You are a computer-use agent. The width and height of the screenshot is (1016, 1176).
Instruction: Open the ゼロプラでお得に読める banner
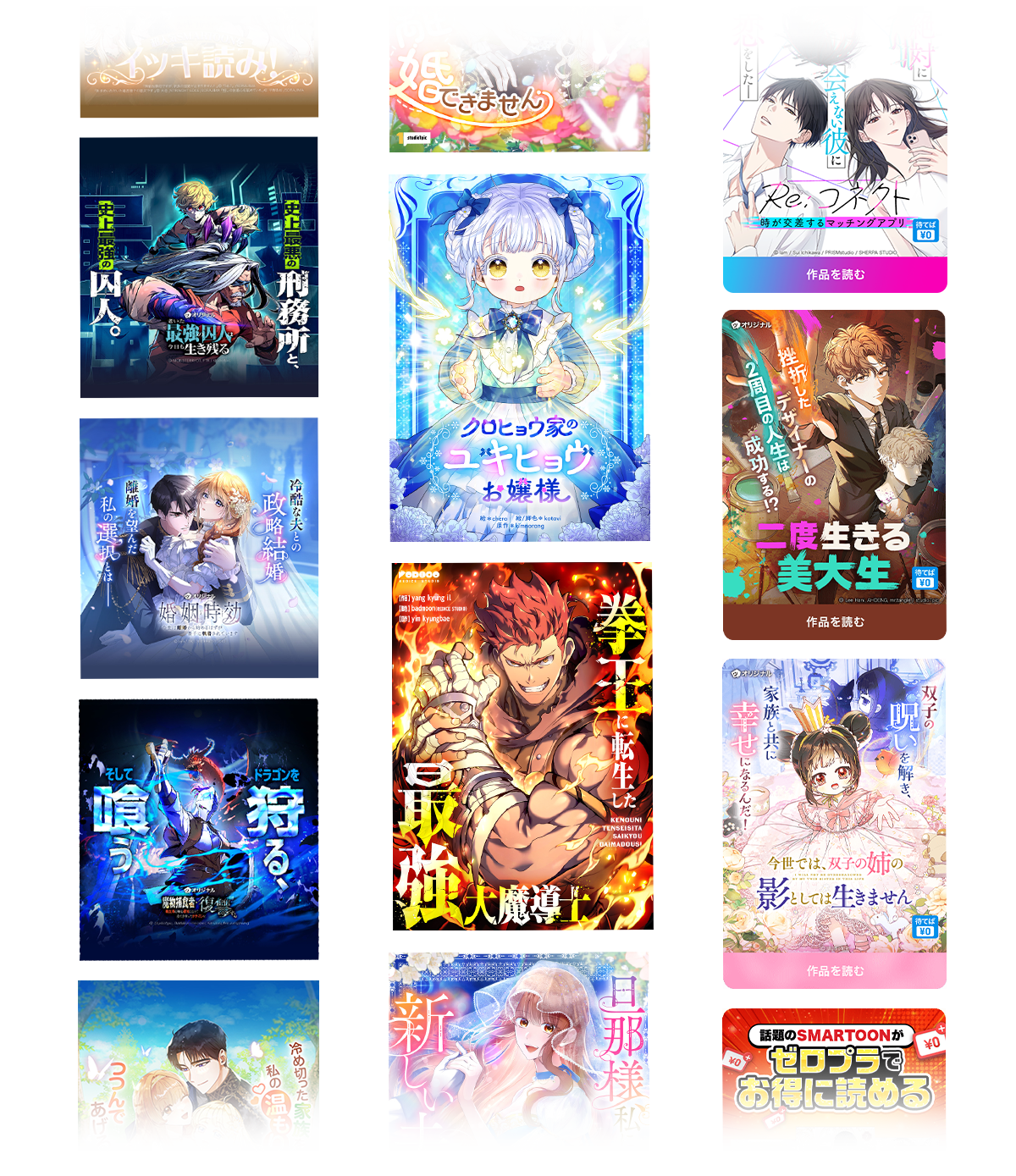click(834, 1079)
